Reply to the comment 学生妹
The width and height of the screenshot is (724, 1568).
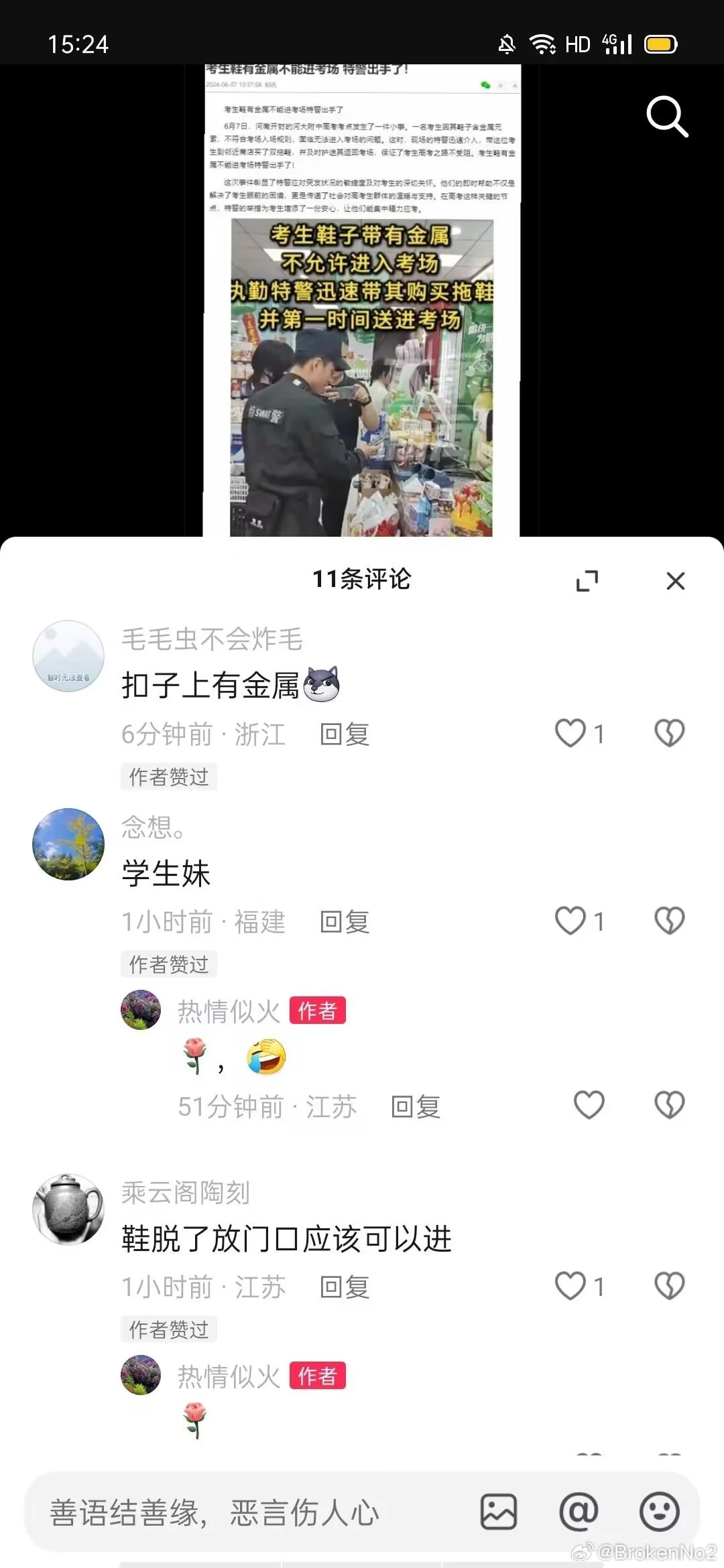click(x=345, y=922)
